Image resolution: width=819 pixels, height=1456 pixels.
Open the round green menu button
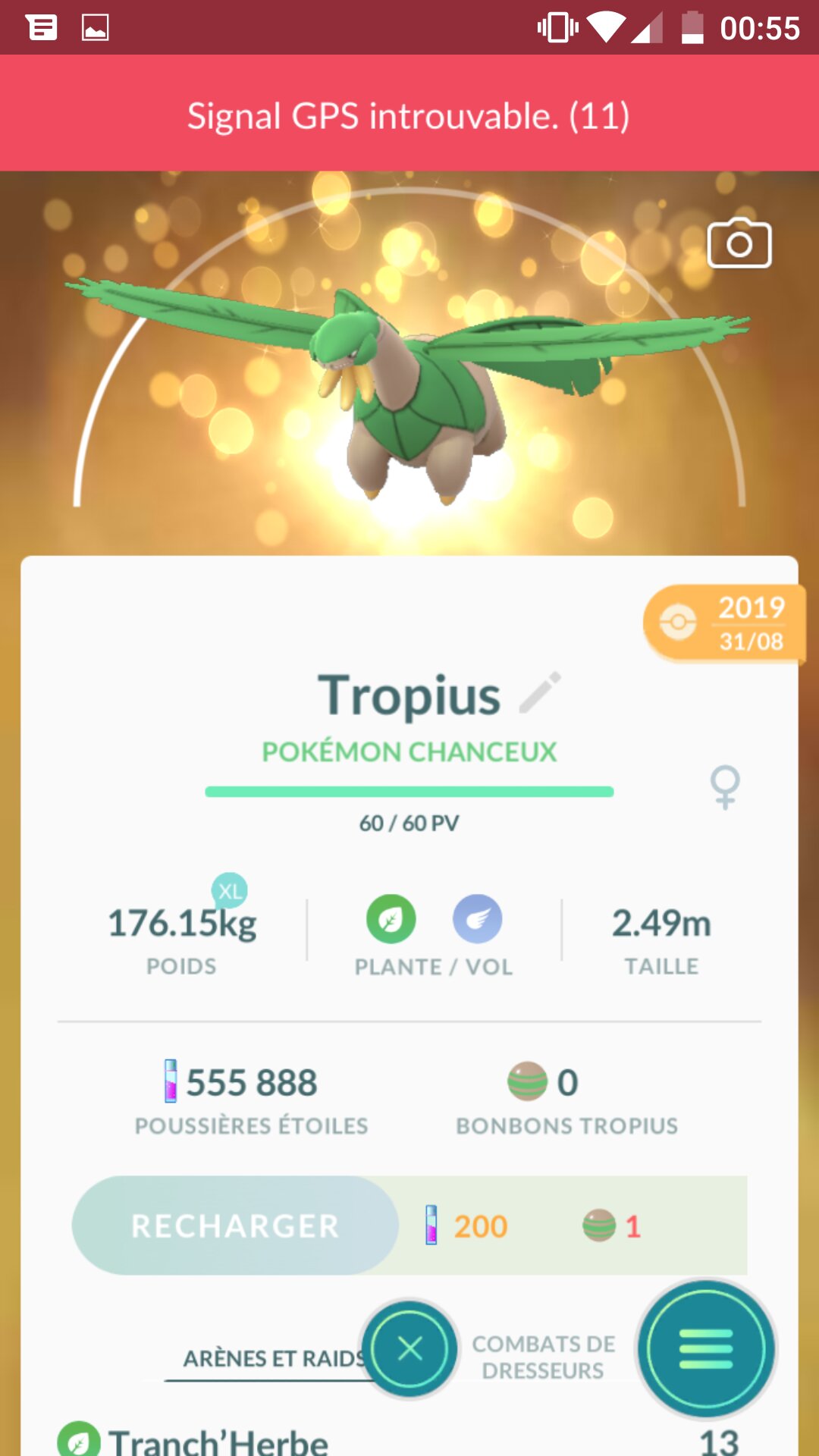click(706, 1349)
